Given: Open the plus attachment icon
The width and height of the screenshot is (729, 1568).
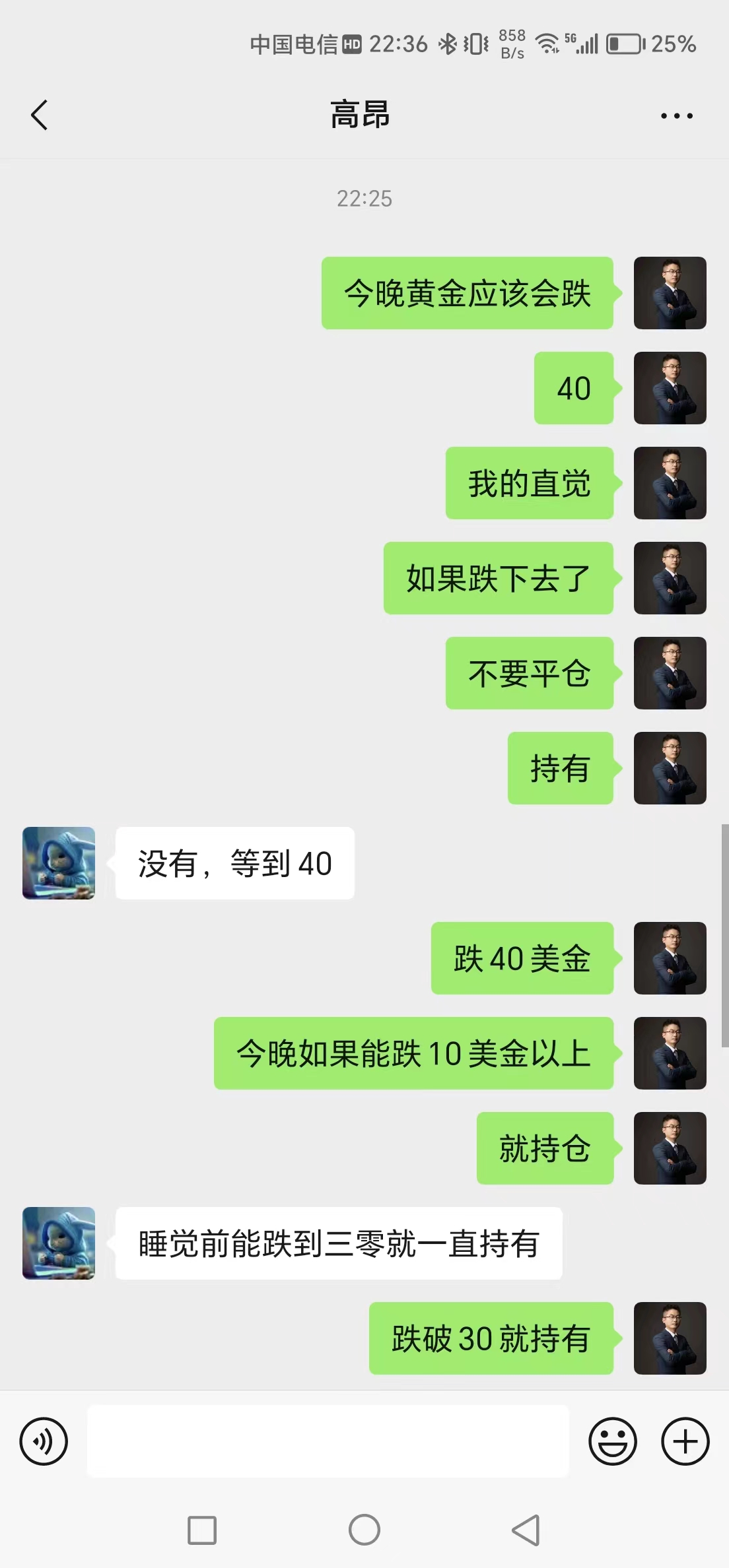Looking at the screenshot, I should click(685, 1441).
